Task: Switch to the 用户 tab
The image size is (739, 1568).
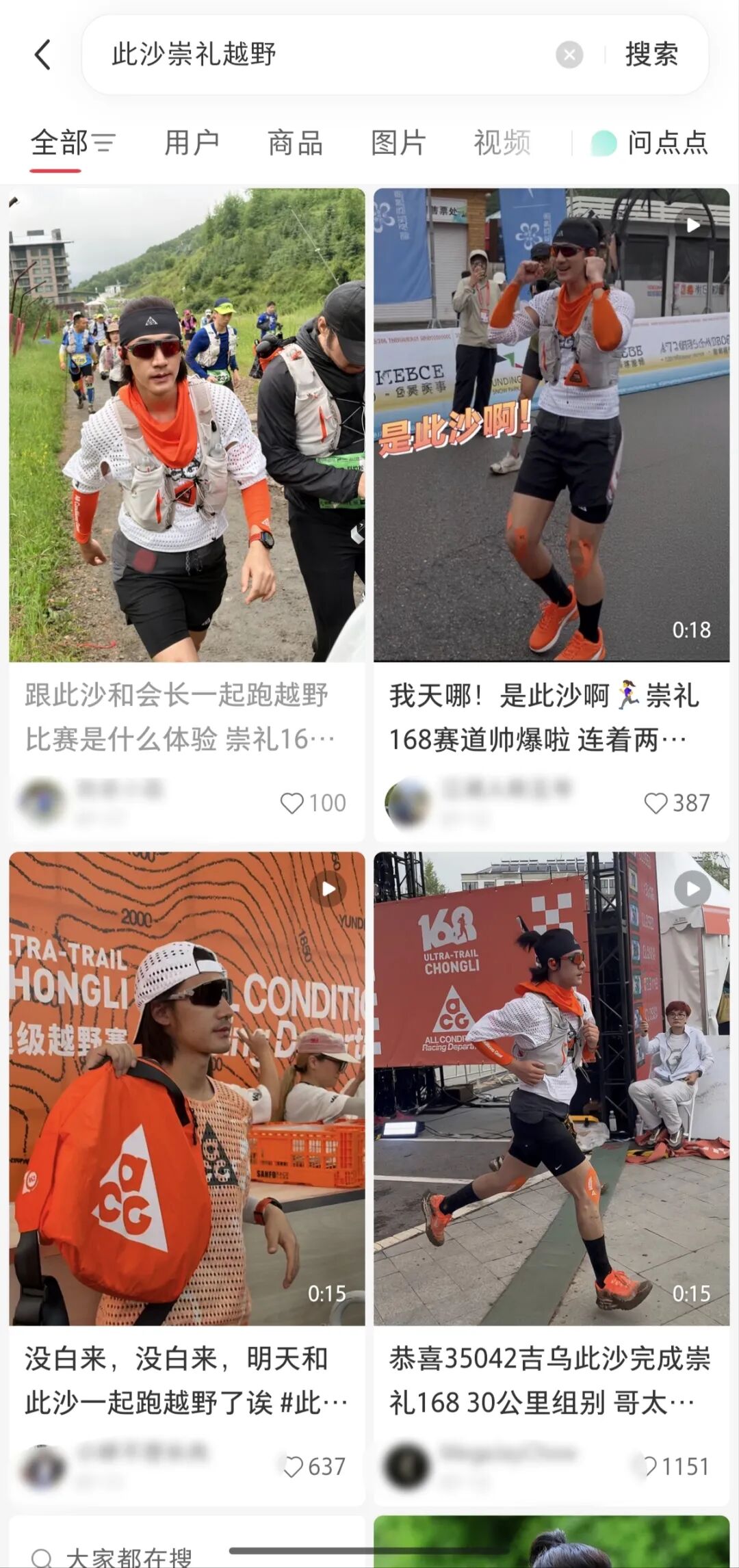Action: (192, 143)
